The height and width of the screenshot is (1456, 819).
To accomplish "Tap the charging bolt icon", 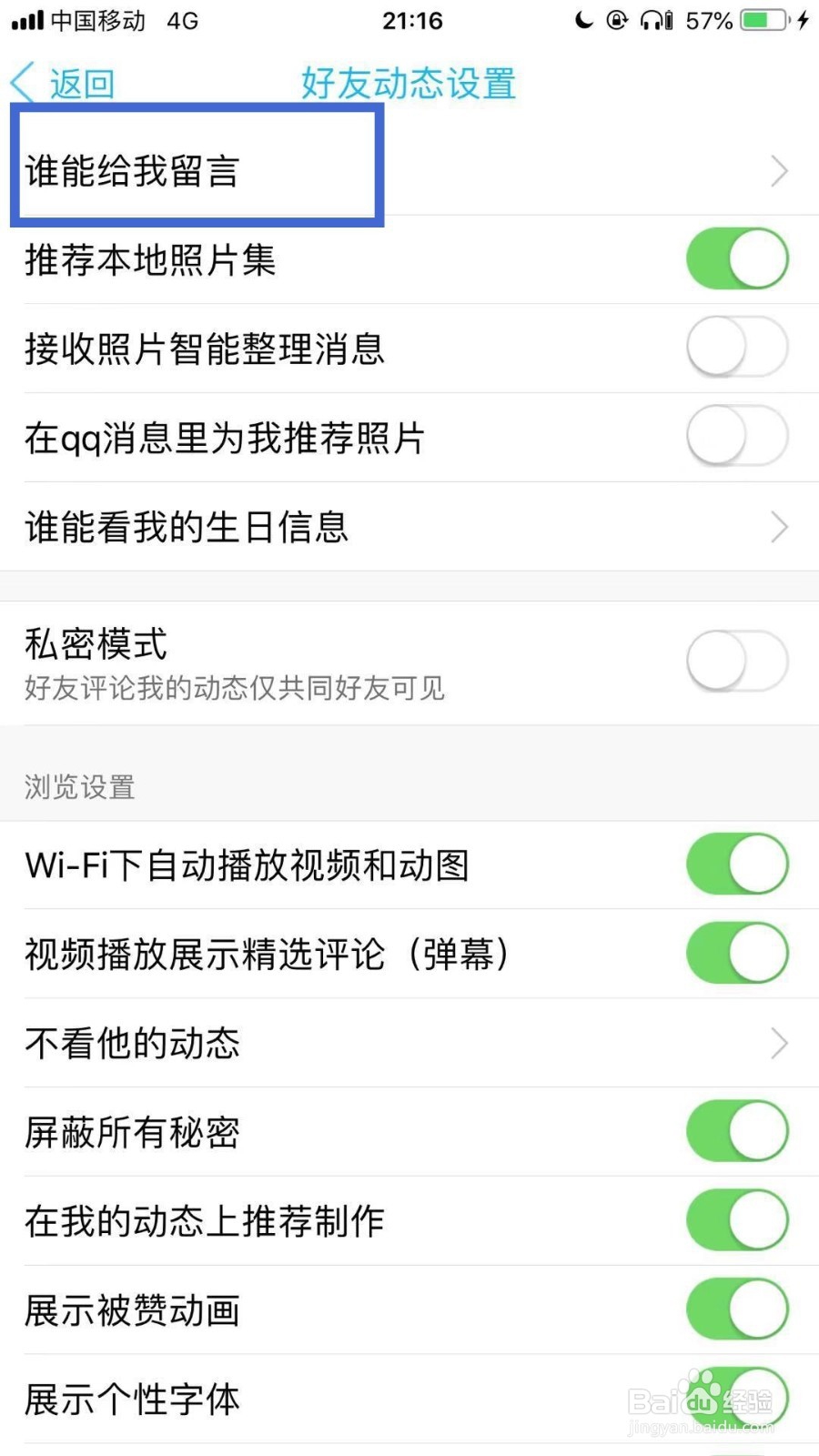I will point(804,20).
